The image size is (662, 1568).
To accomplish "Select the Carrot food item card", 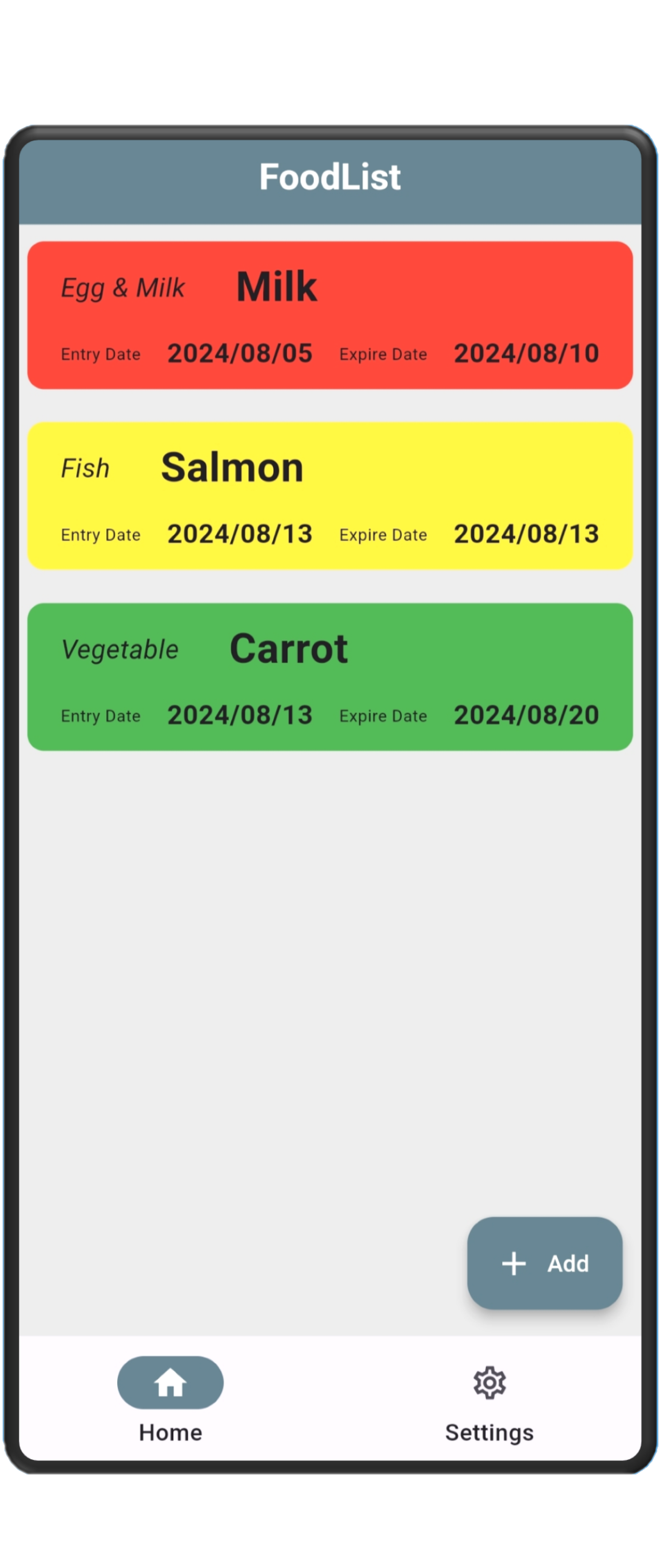I will click(329, 676).
